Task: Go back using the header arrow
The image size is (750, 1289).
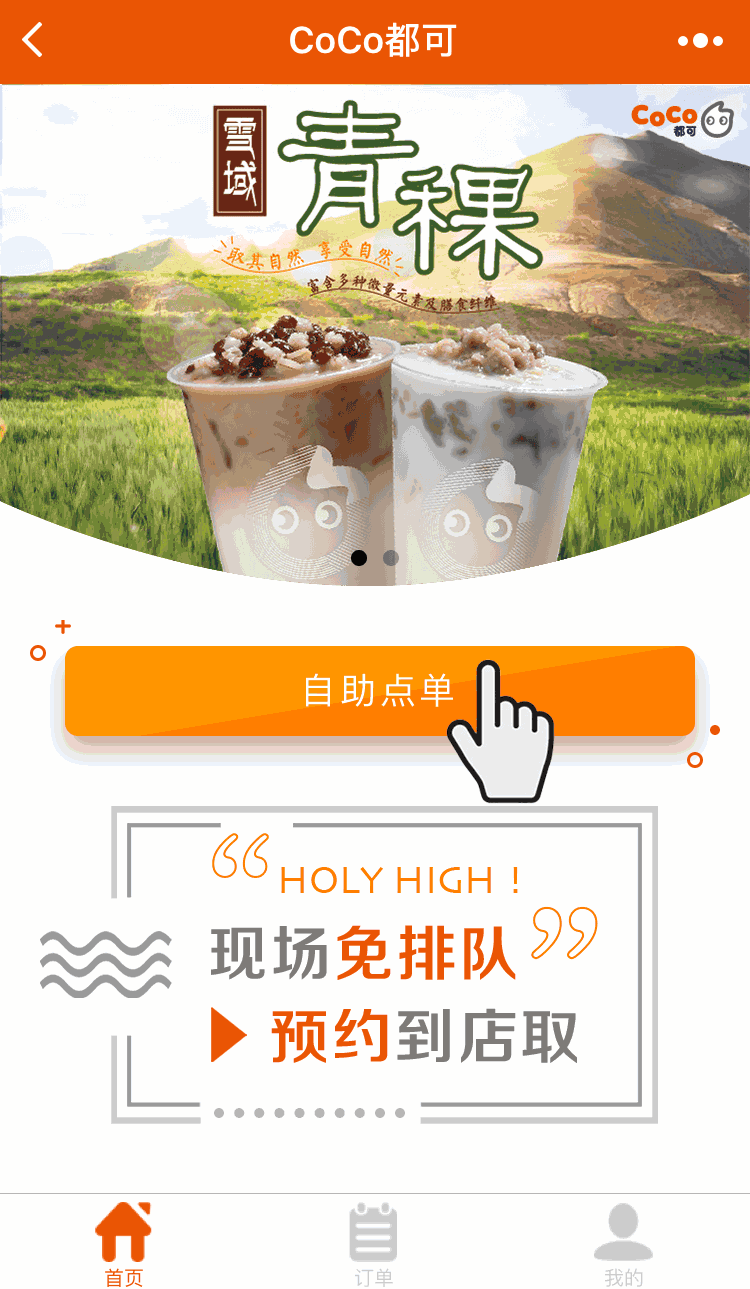Action: (x=33, y=41)
